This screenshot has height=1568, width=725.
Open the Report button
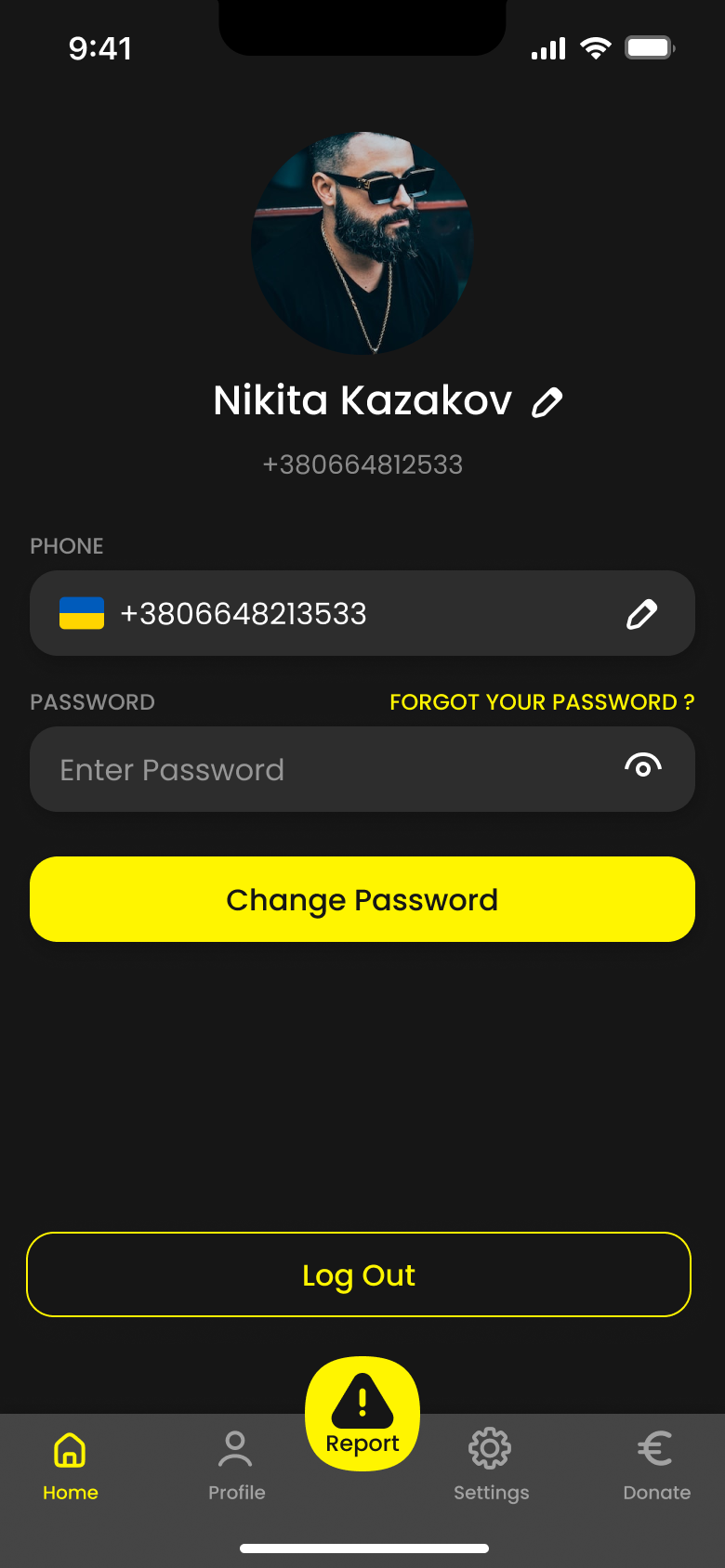pyautogui.click(x=362, y=1414)
